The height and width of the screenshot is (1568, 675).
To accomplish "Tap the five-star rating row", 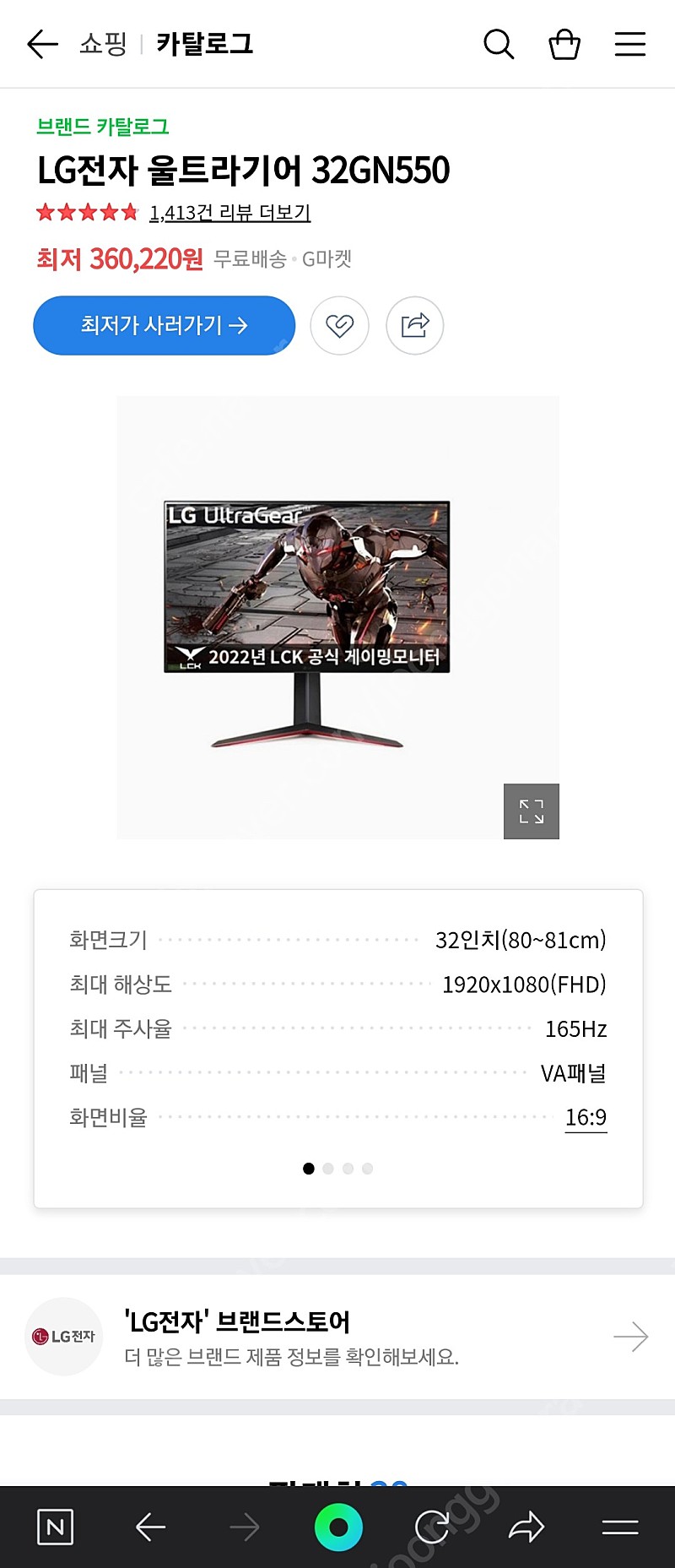I will (x=86, y=212).
